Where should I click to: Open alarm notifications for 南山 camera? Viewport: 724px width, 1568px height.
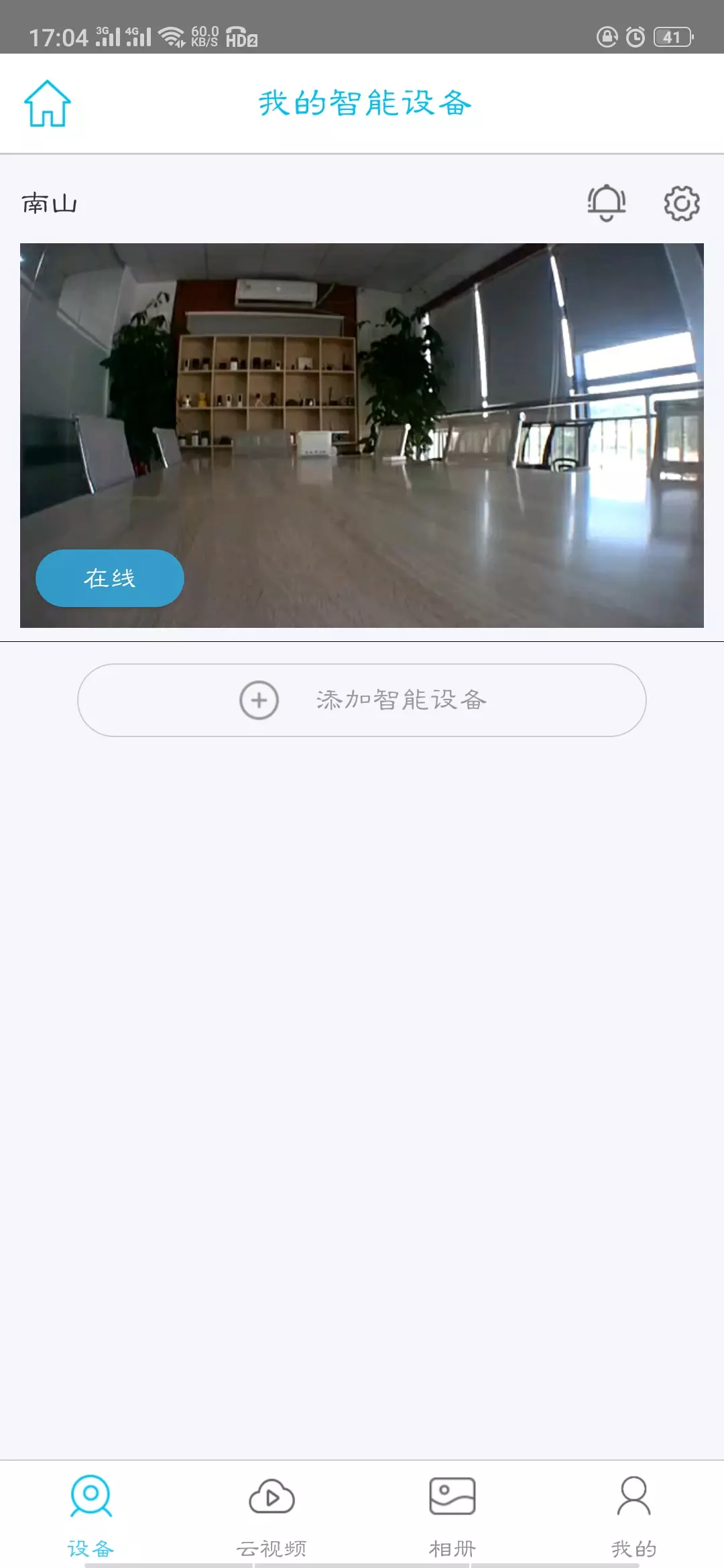point(605,203)
